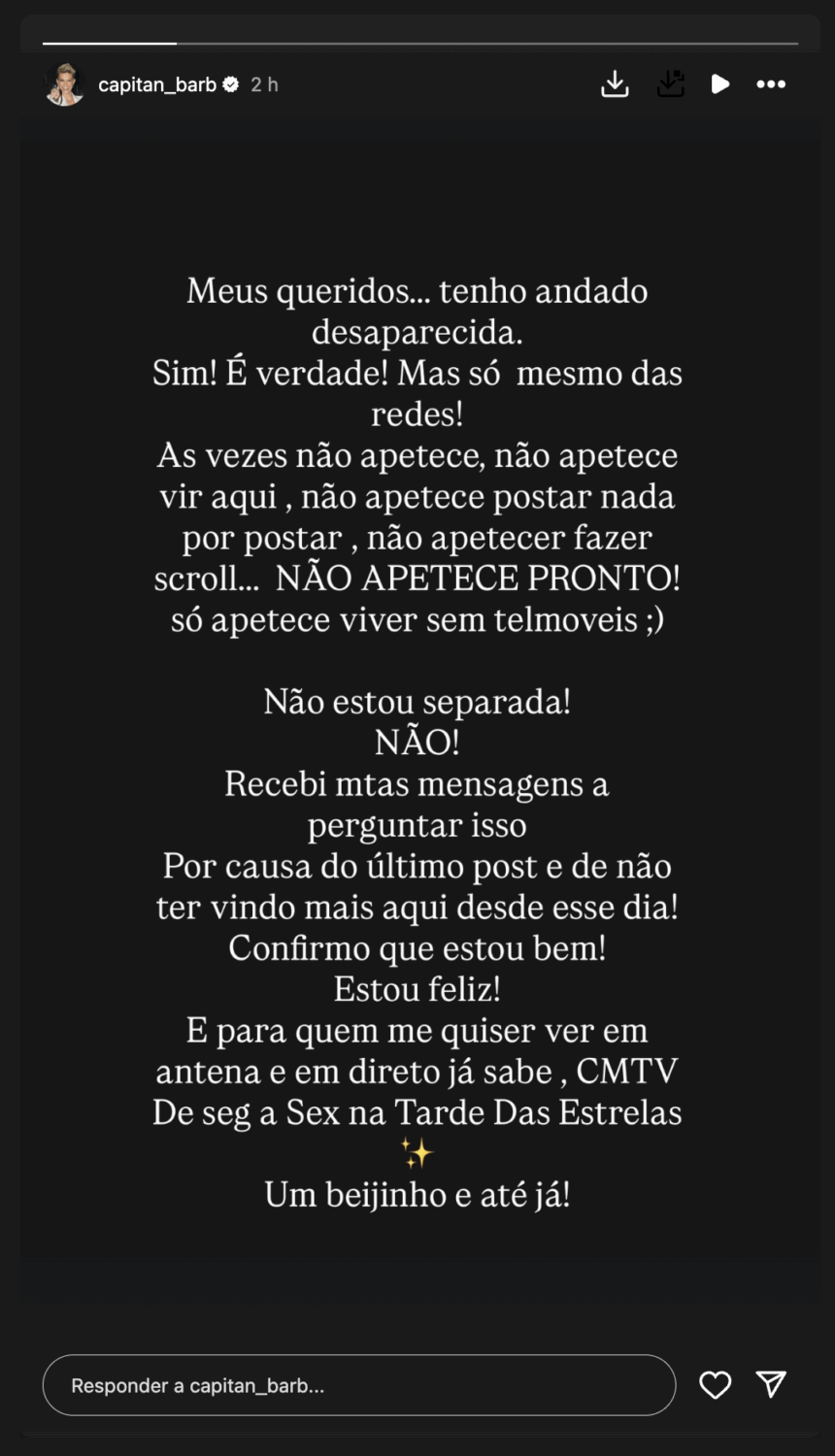Toggle the like heart beside the reply field
835x1456 pixels.
pyautogui.click(x=716, y=1385)
